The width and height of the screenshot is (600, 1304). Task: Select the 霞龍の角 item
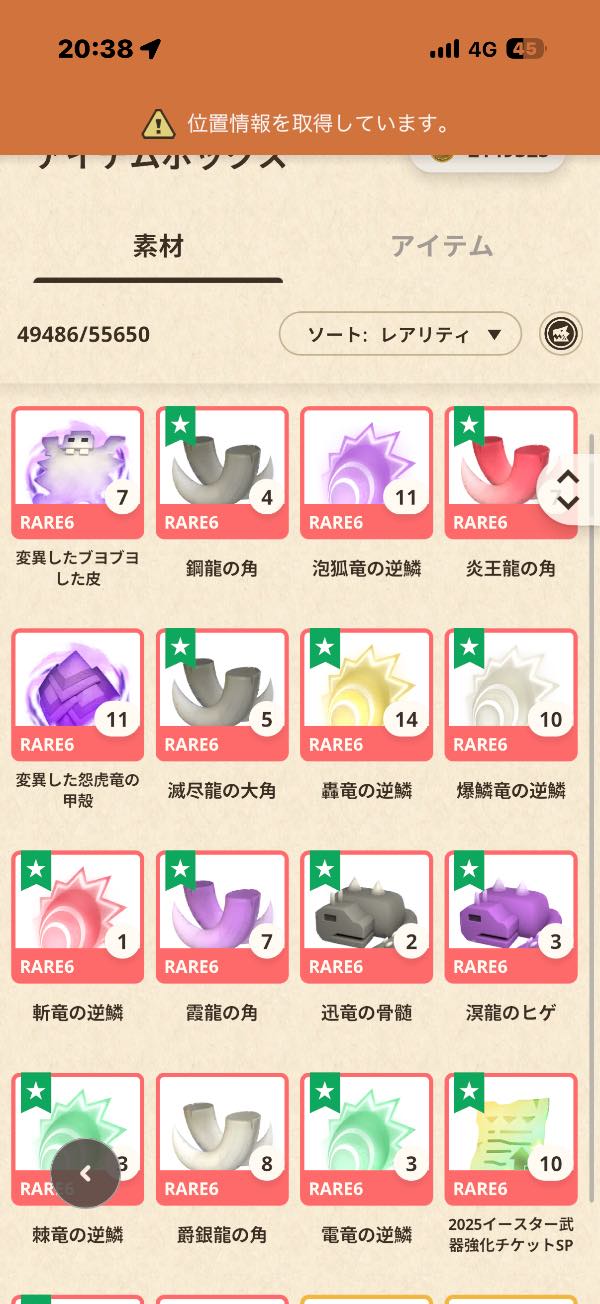click(222, 917)
